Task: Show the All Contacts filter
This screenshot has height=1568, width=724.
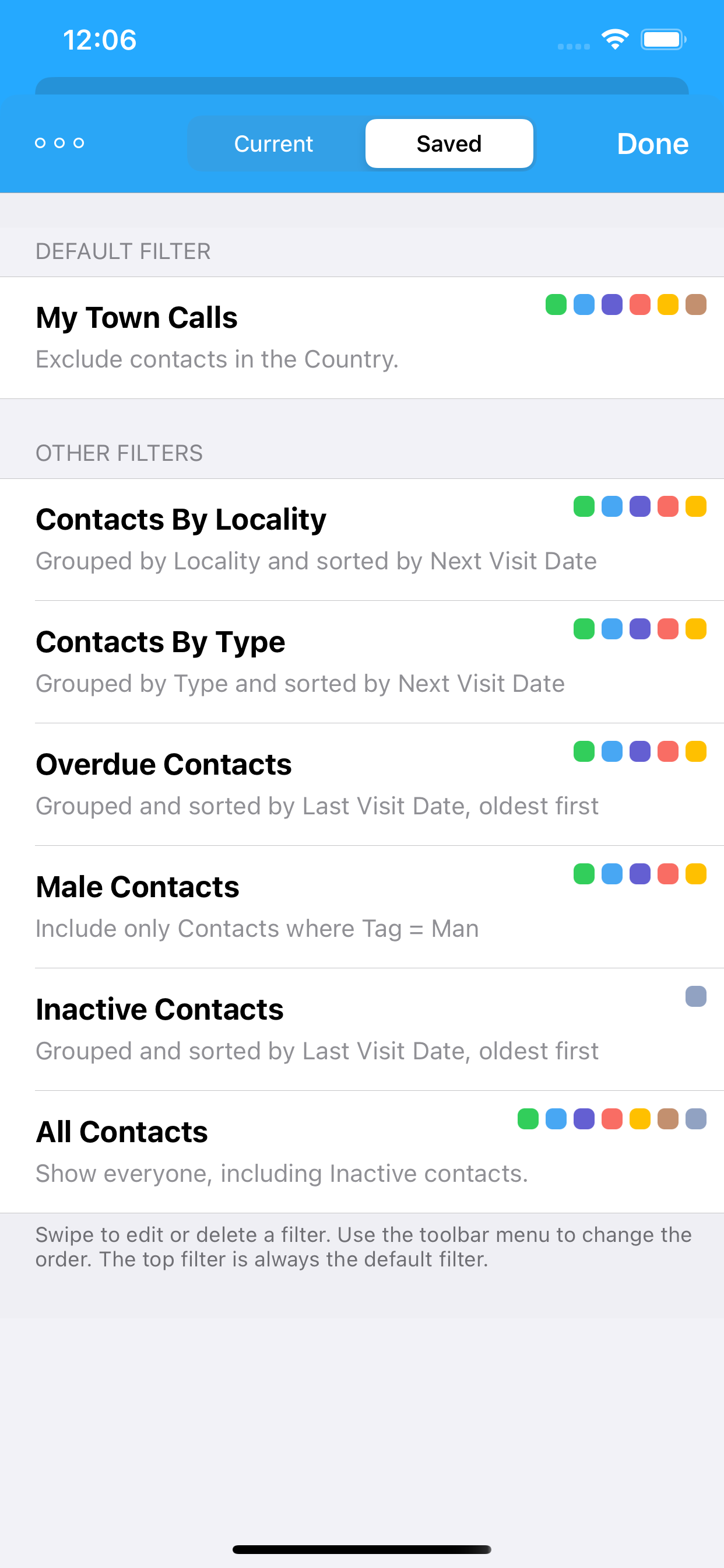Action: [362, 1151]
